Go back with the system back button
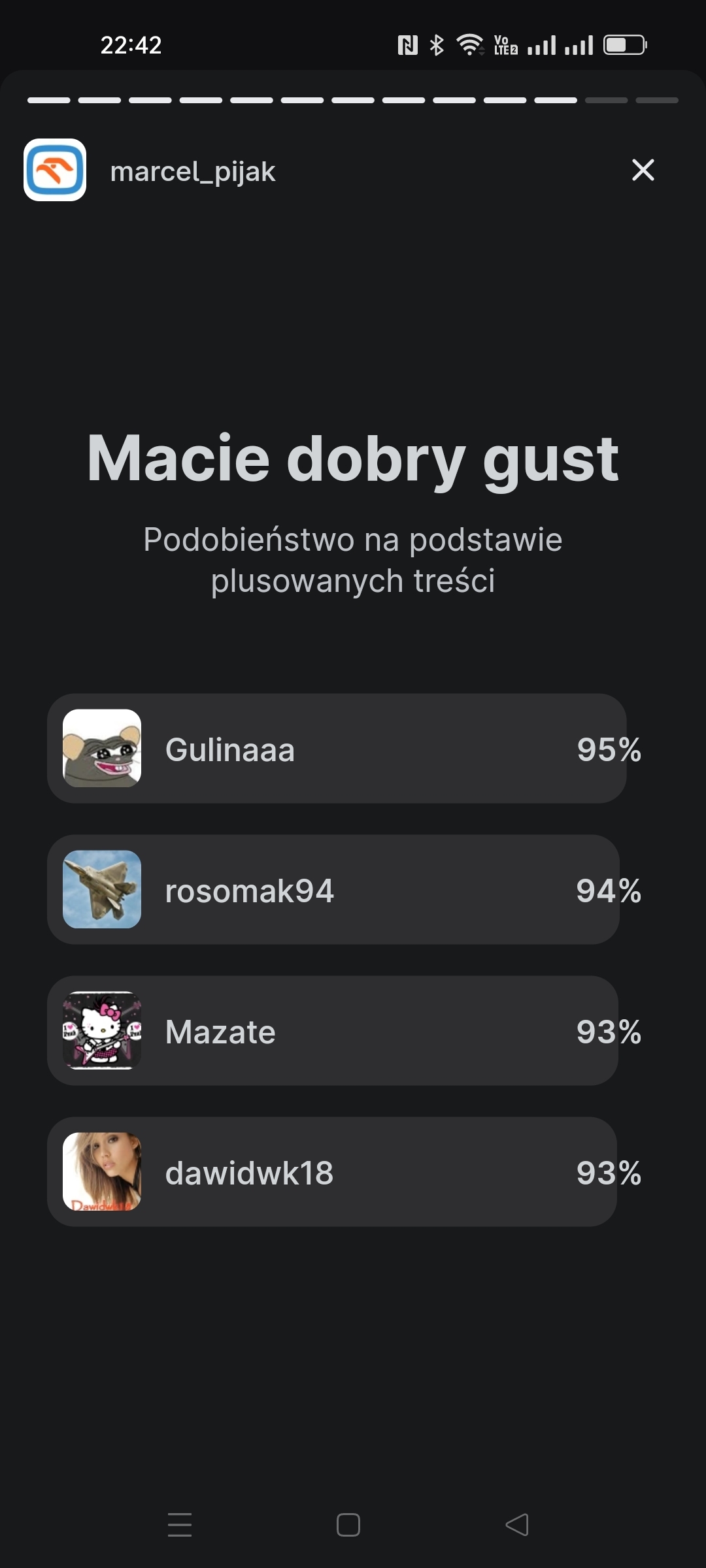The height and width of the screenshot is (1568, 706). tap(517, 1525)
